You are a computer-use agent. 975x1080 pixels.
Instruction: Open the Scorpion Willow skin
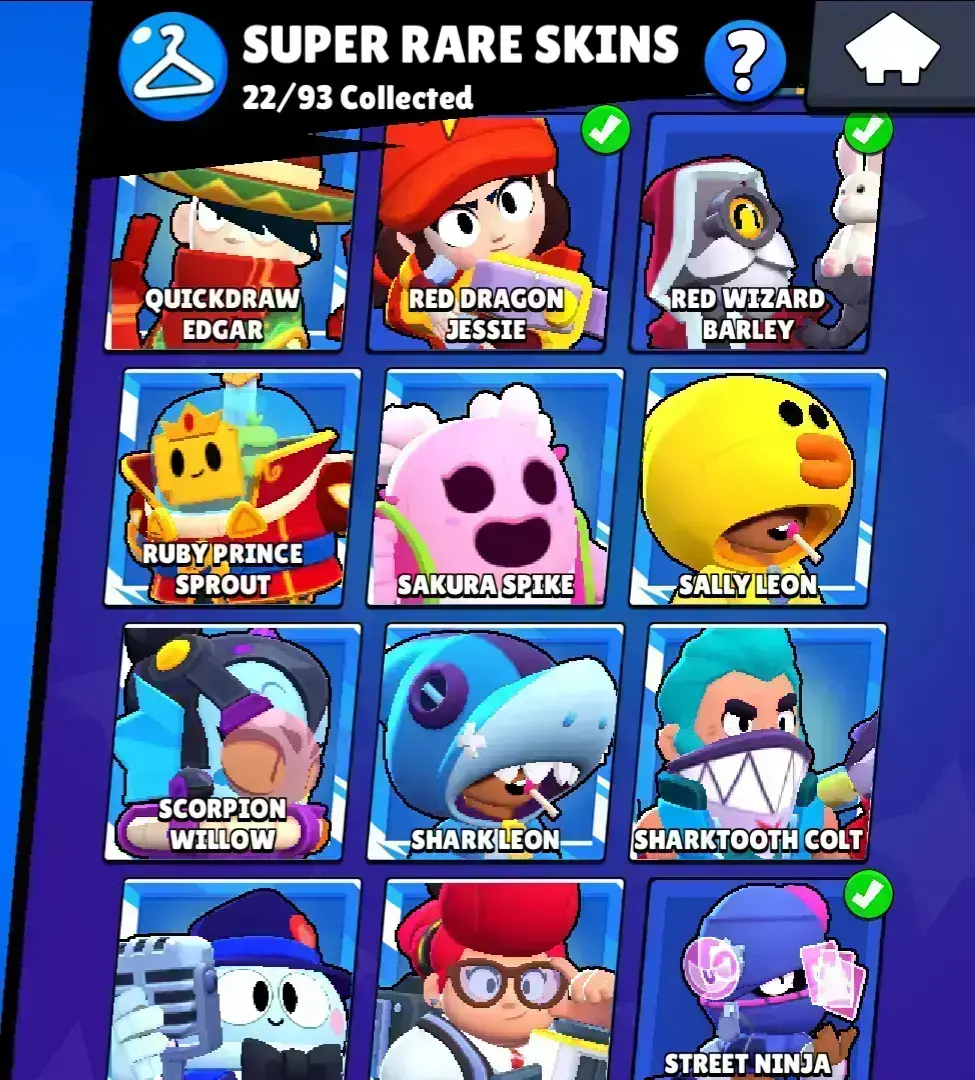tap(232, 742)
